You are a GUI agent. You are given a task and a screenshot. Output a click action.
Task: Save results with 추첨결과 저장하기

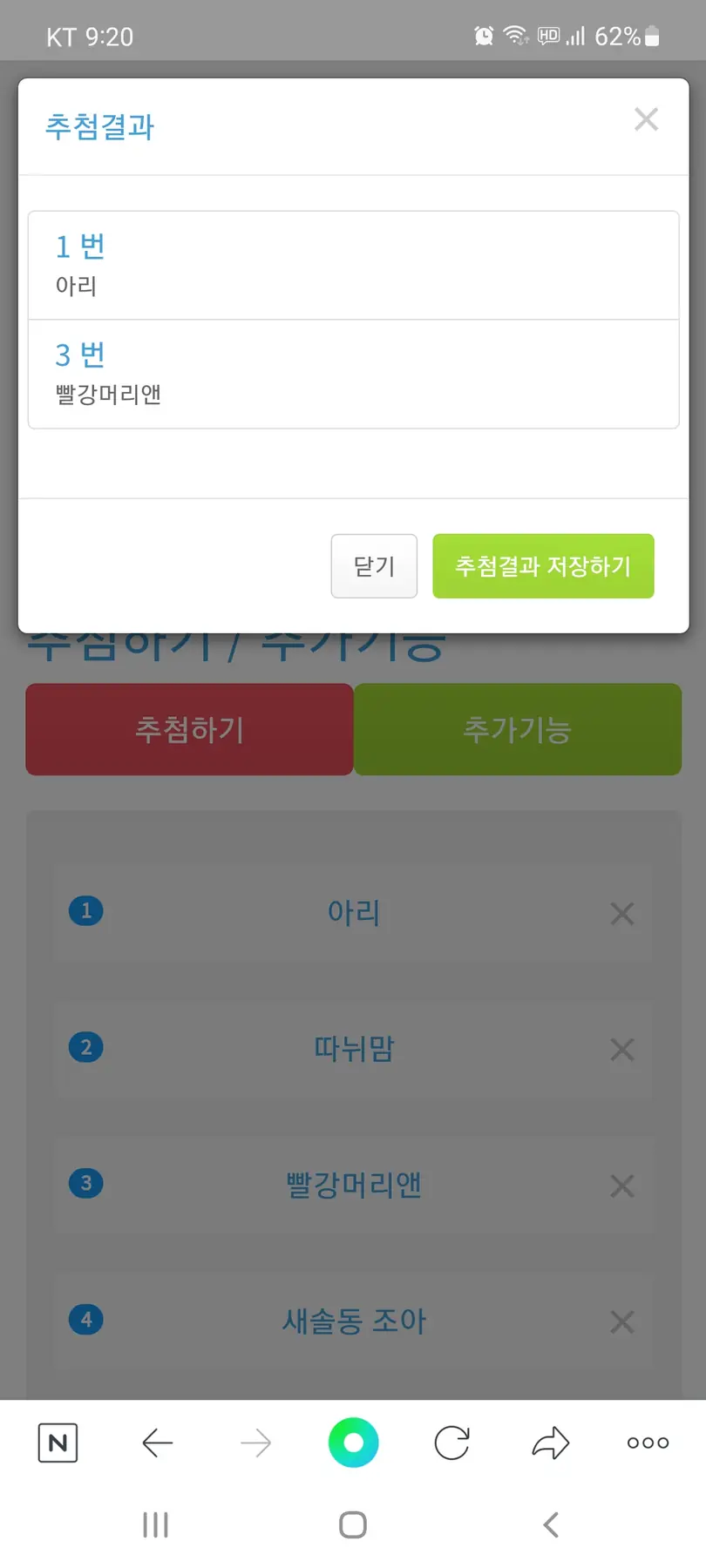pyautogui.click(x=543, y=566)
